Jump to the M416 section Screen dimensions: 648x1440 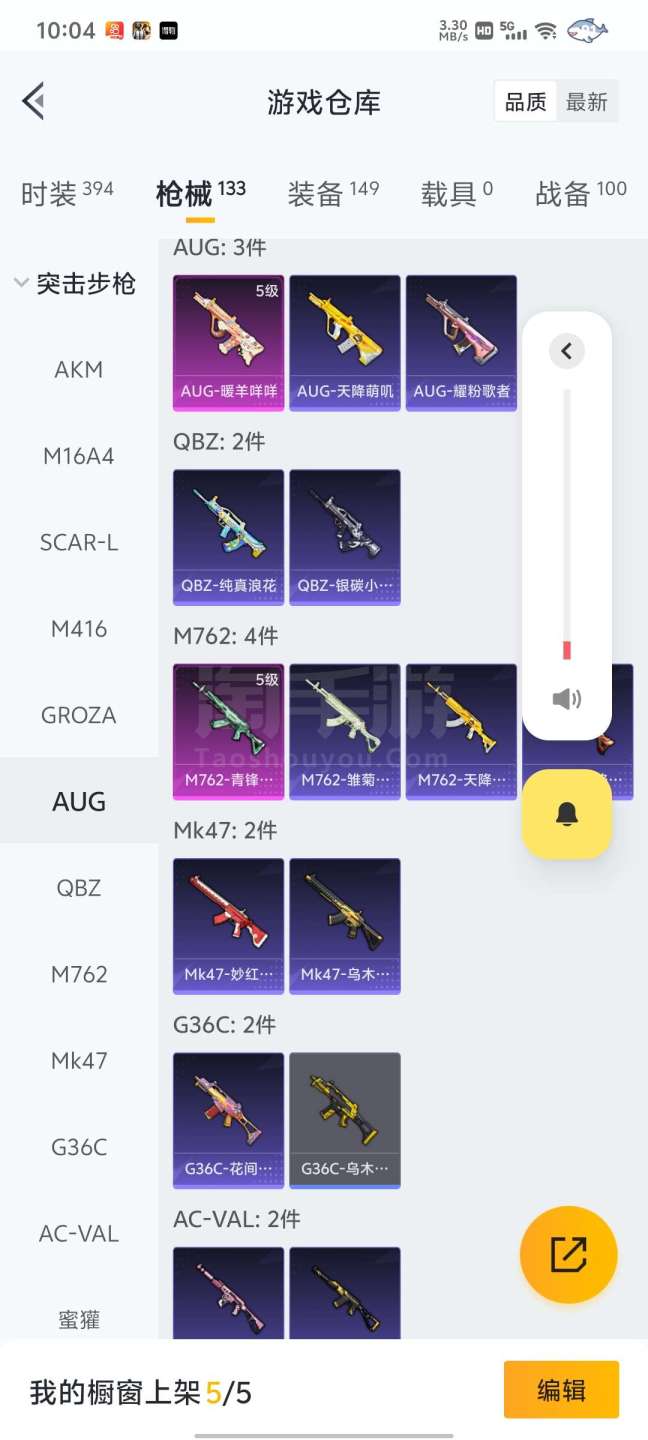click(x=79, y=629)
